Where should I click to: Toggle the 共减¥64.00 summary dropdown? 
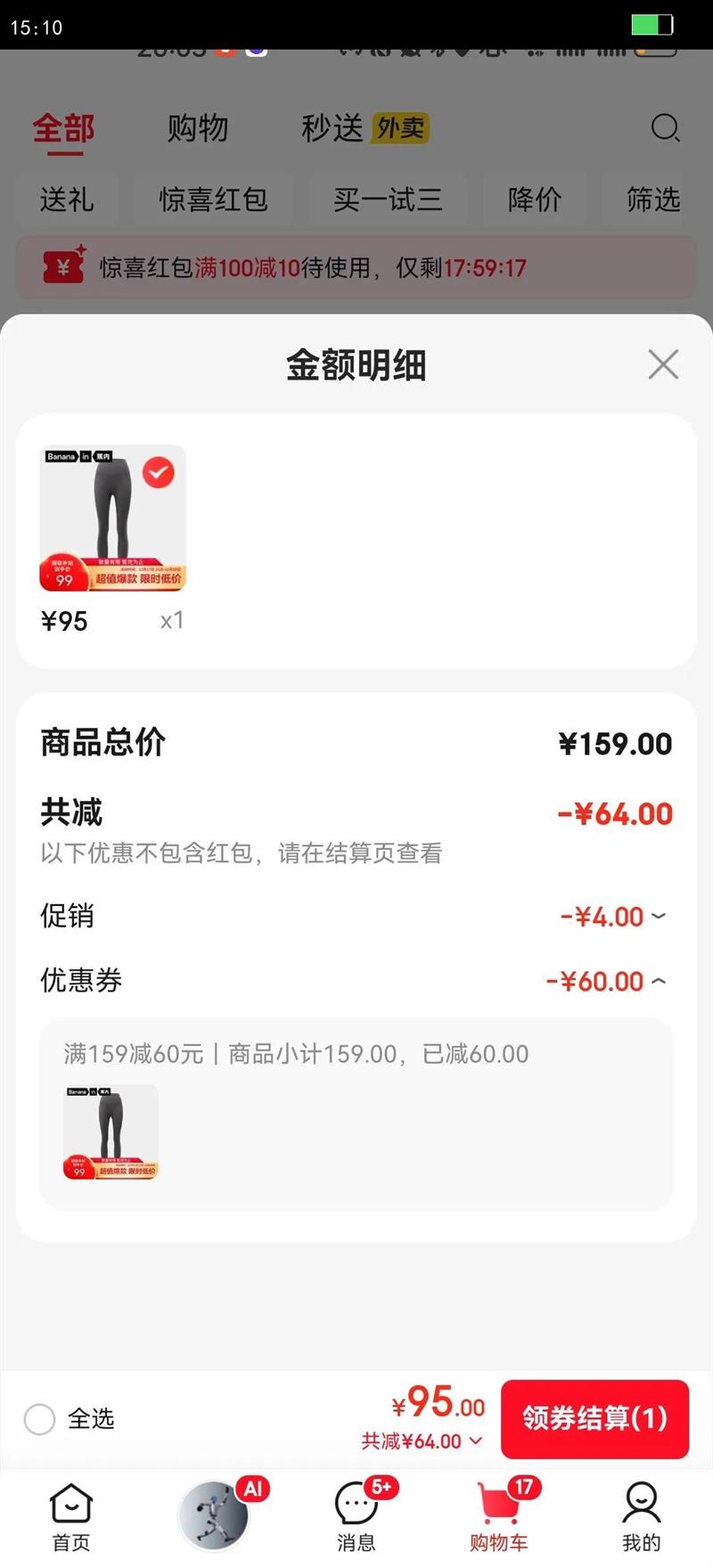[422, 1441]
